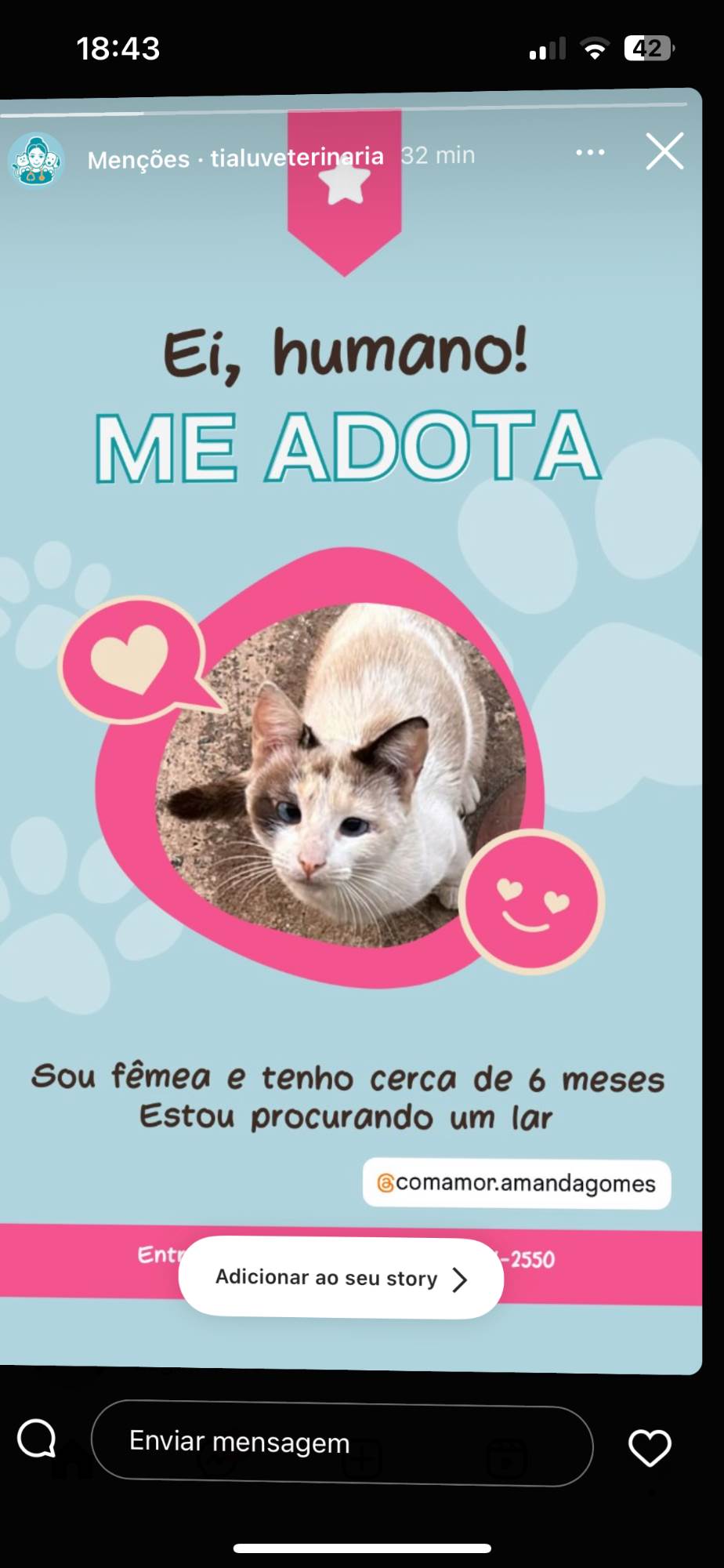Close the story viewer
The height and width of the screenshot is (1568, 724).
tap(664, 151)
